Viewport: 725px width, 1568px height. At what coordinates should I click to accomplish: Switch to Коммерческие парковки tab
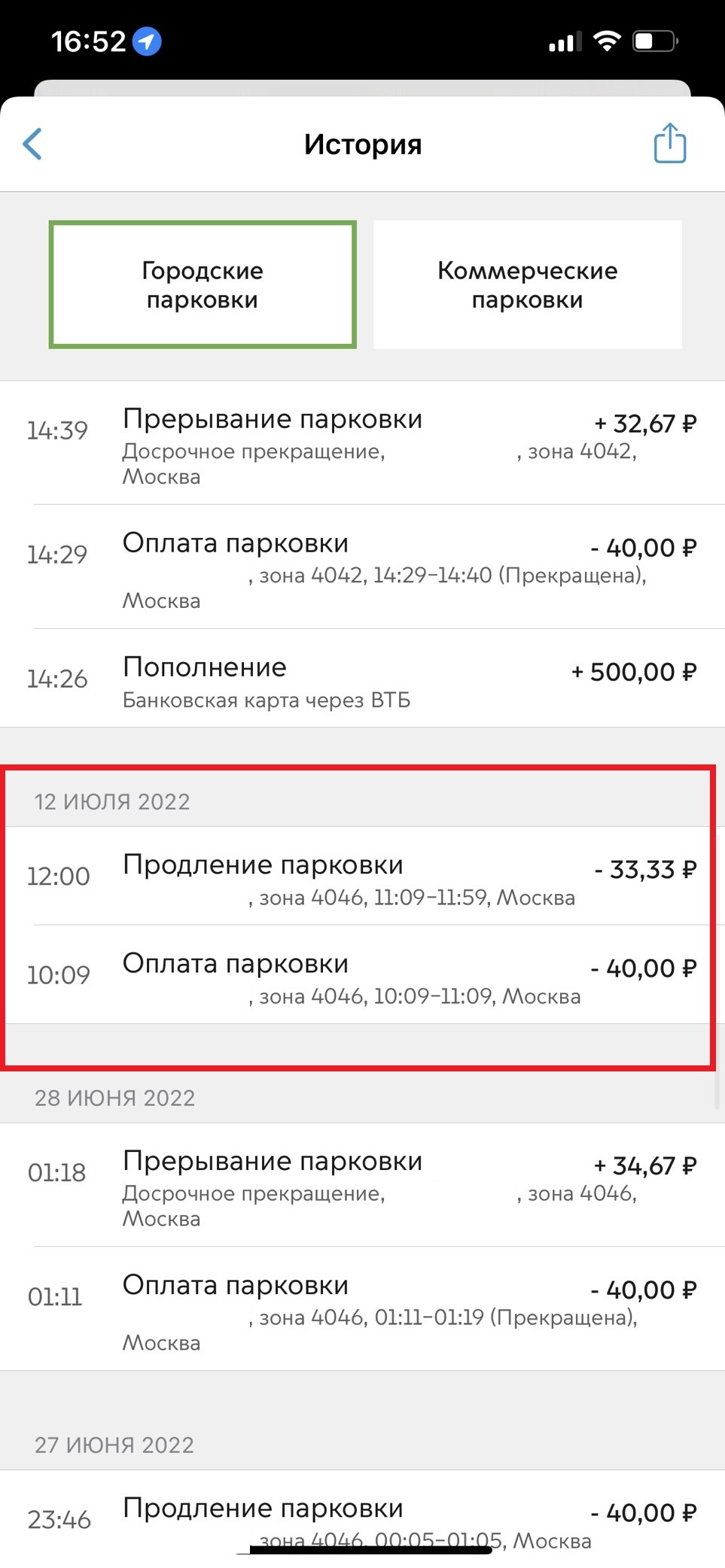click(x=527, y=284)
